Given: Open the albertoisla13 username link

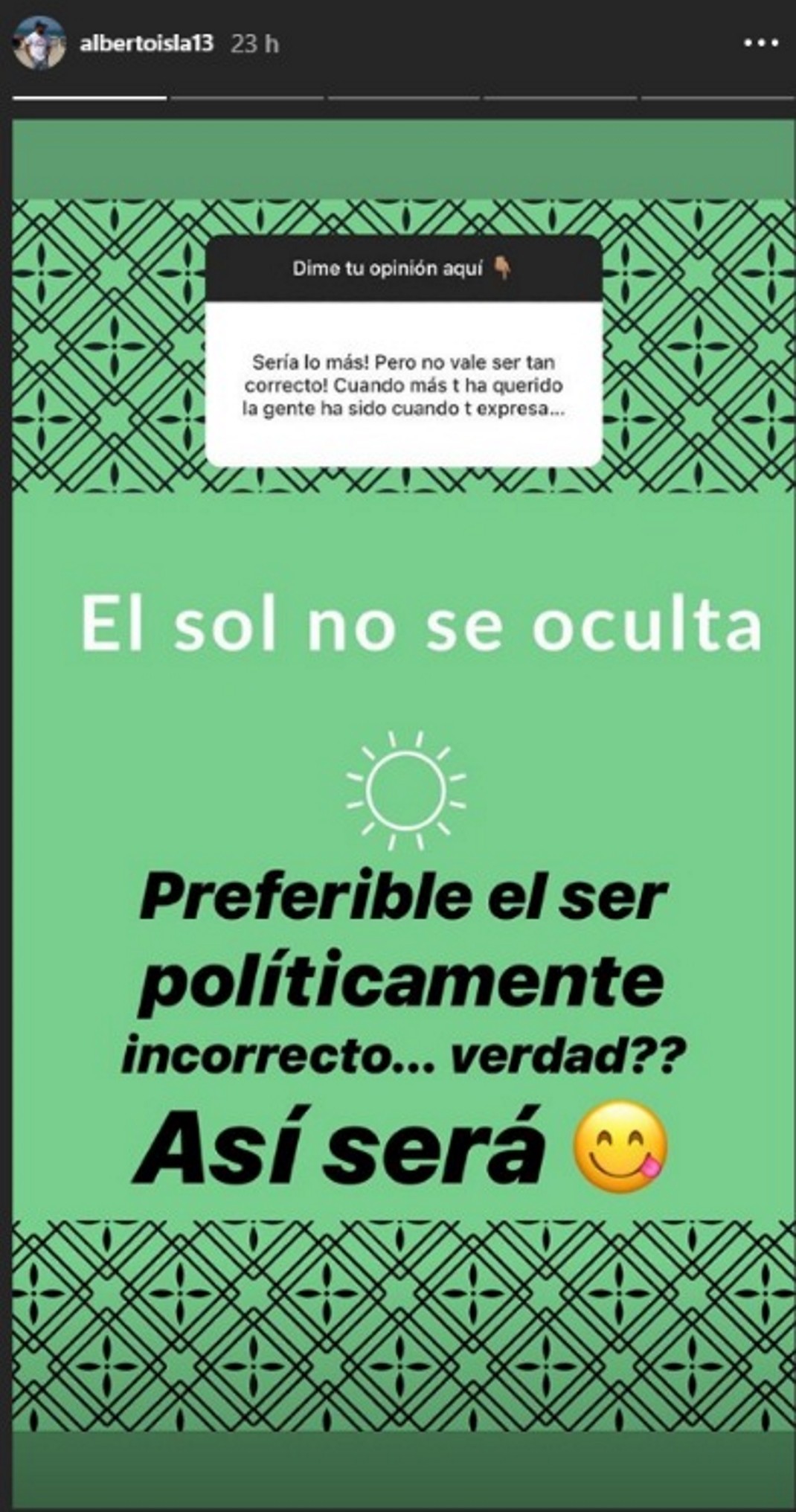Looking at the screenshot, I should 147,44.
